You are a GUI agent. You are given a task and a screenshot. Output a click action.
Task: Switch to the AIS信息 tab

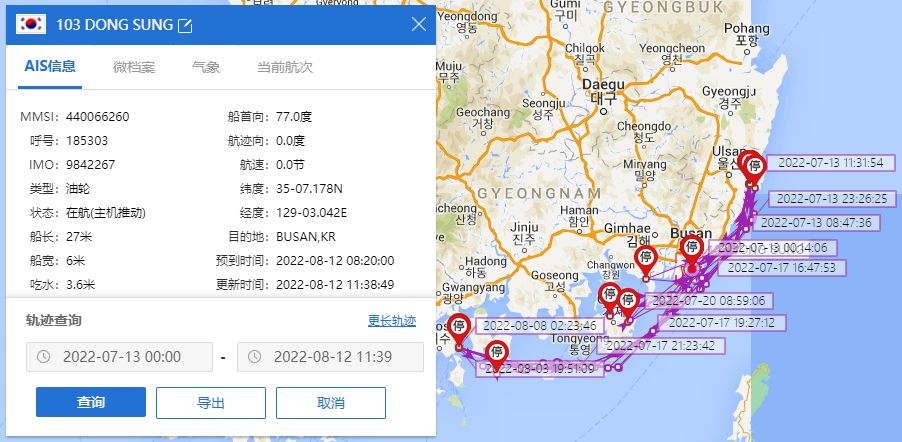pyautogui.click(x=50, y=68)
